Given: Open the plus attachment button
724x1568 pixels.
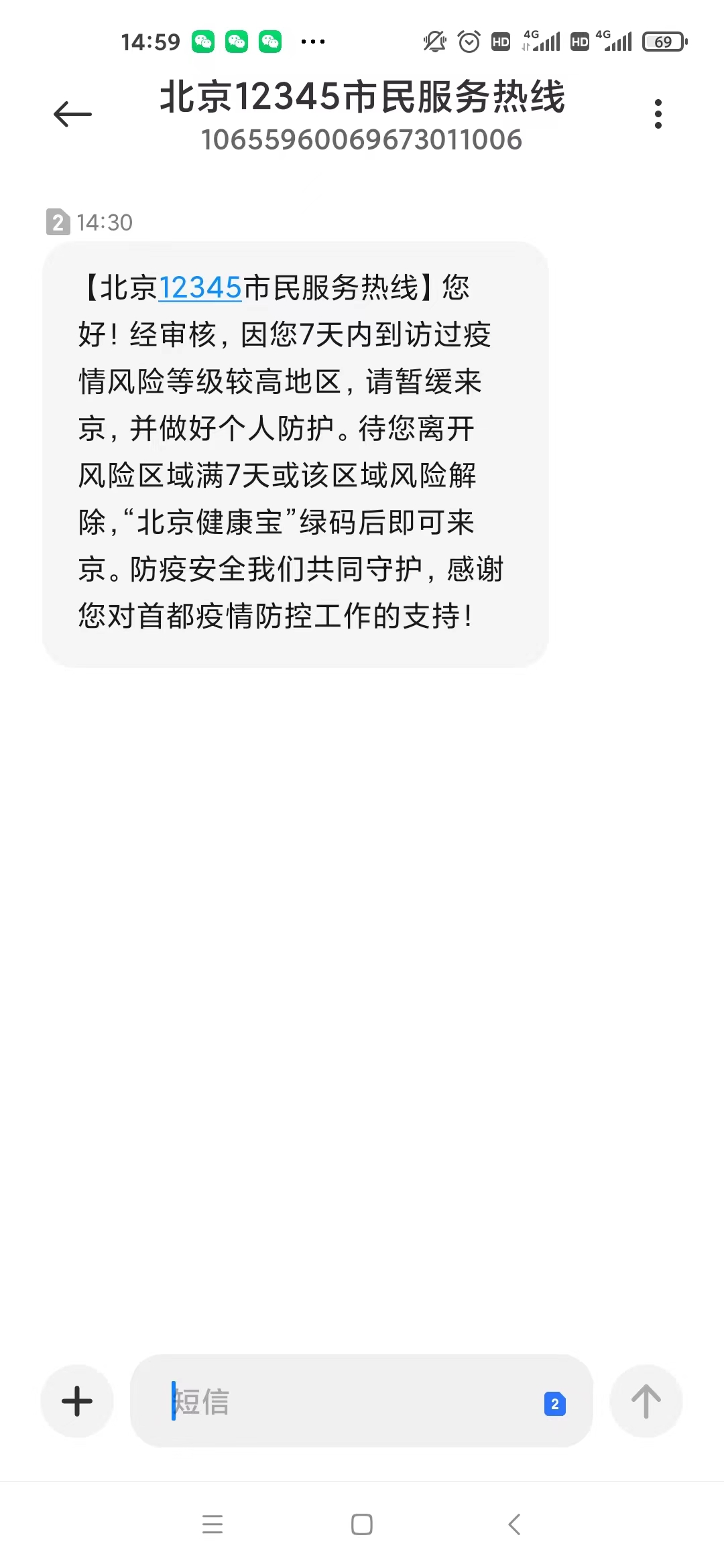Looking at the screenshot, I should [x=77, y=1400].
